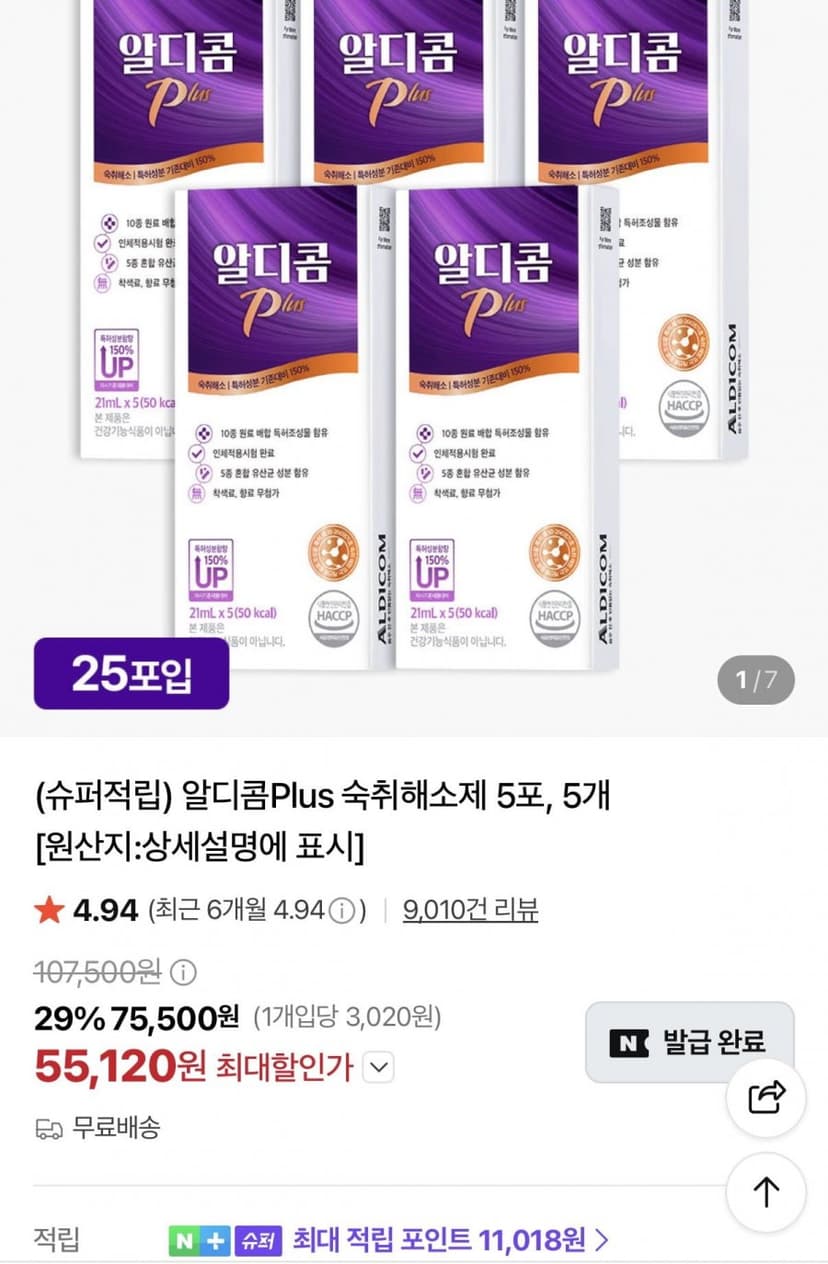Jump back to top with the up arrow

(766, 1192)
